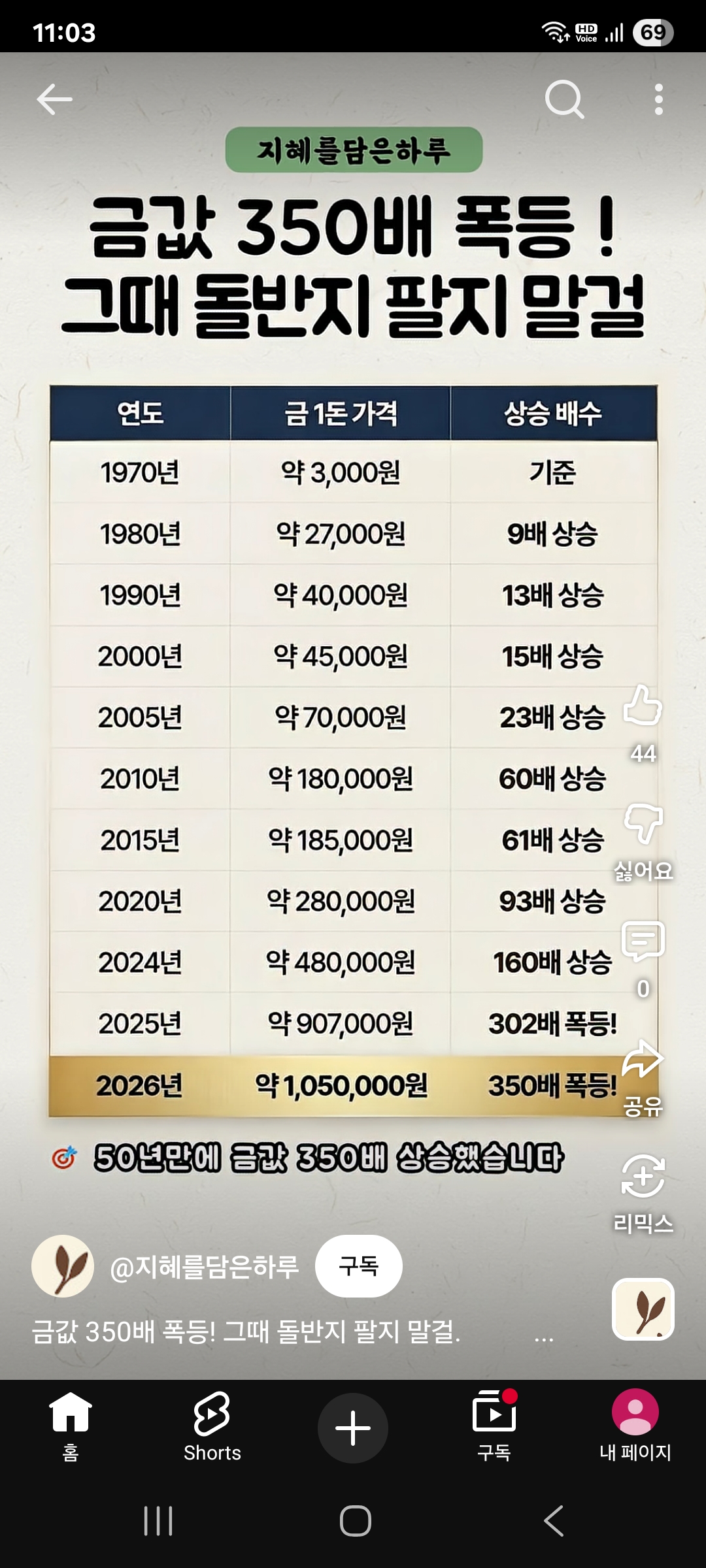
Task: Dislike this Short with 싫어요
Action: point(643,825)
